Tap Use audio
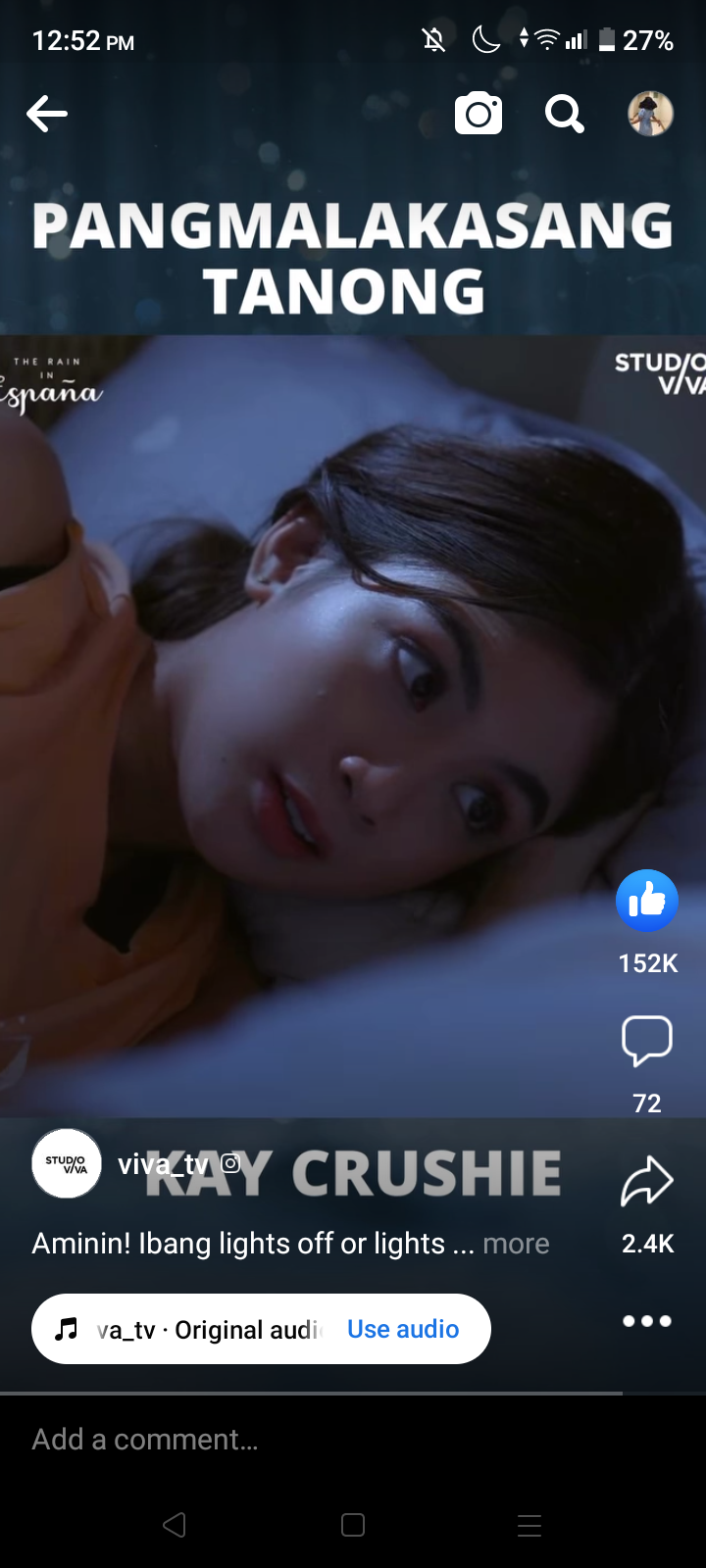This screenshot has width=706, height=1568. click(x=403, y=1329)
